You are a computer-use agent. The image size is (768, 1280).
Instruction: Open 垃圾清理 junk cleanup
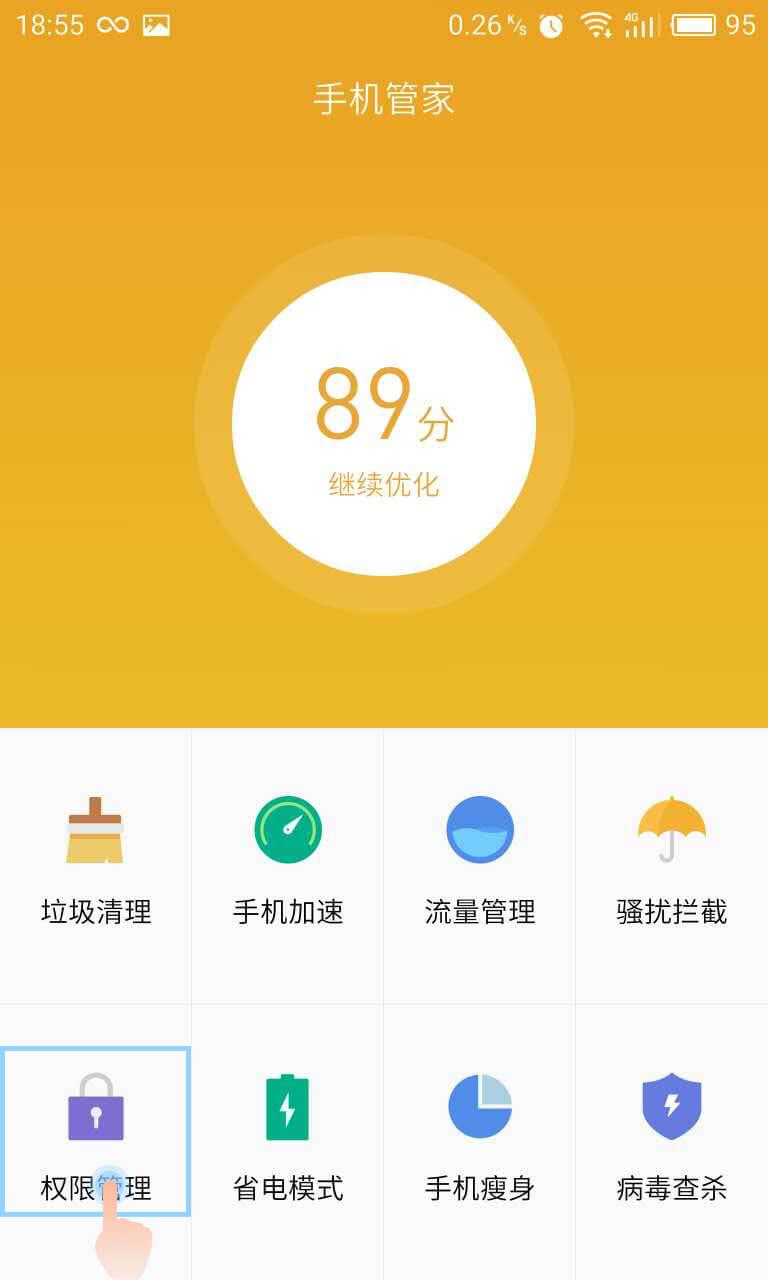pyautogui.click(x=96, y=860)
